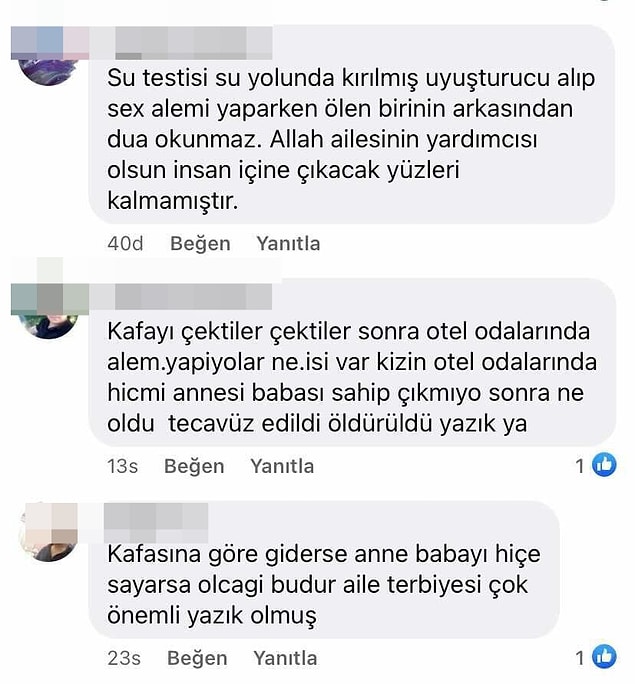Screen dimensions: 635x684
Task: View reactions on the 'Kafasına göre giderse' comment
Action: tap(596, 657)
